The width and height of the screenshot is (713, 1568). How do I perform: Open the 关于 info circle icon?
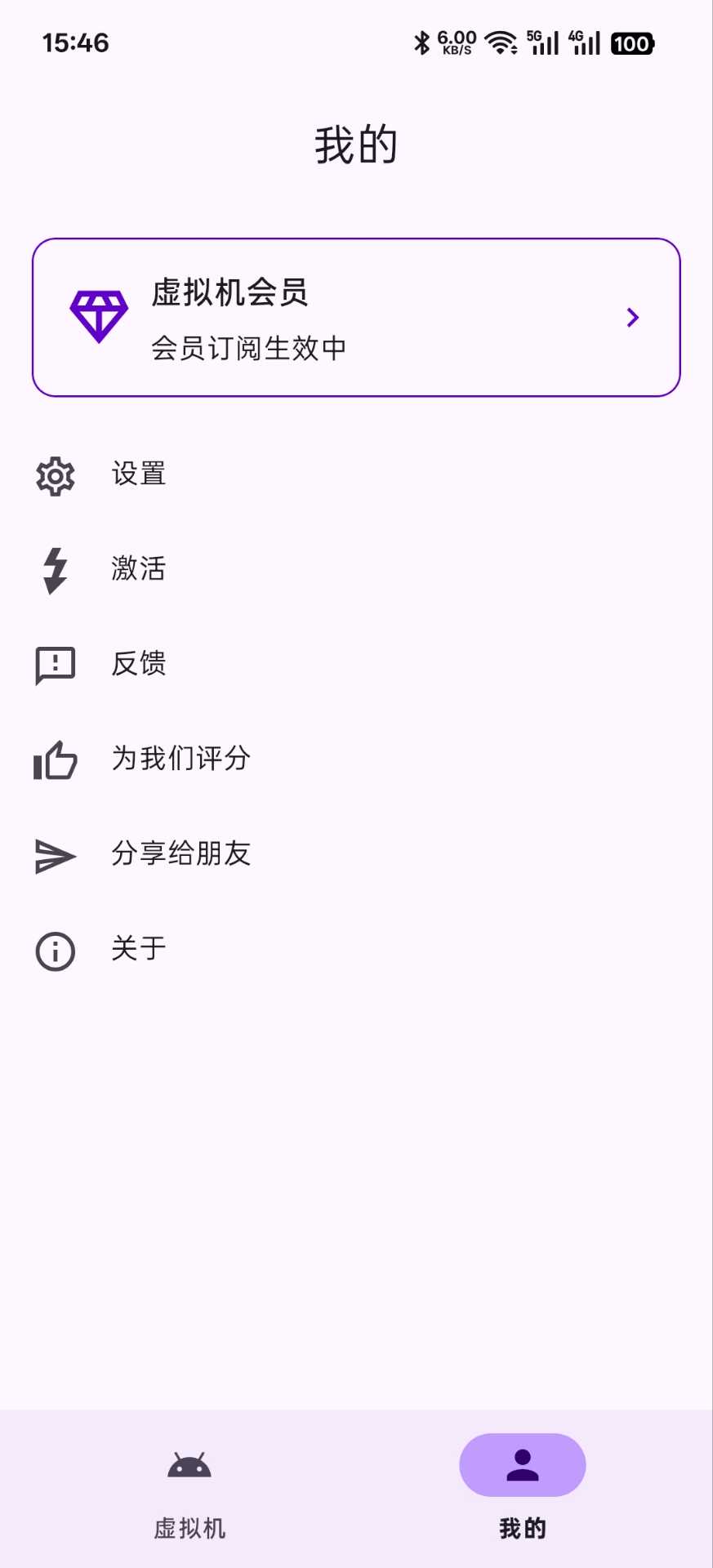pos(54,951)
